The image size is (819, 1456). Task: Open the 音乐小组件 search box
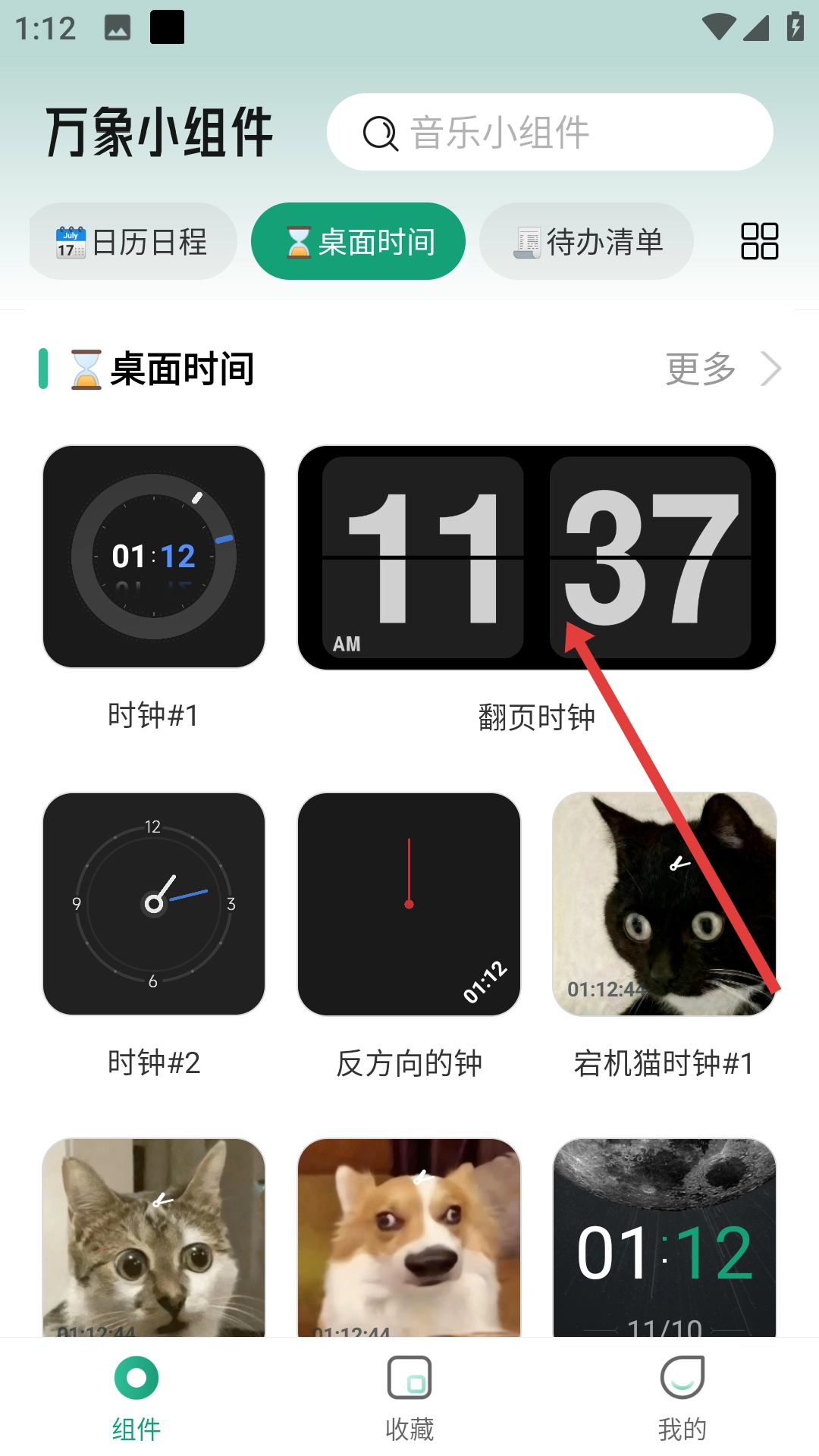pos(550,133)
